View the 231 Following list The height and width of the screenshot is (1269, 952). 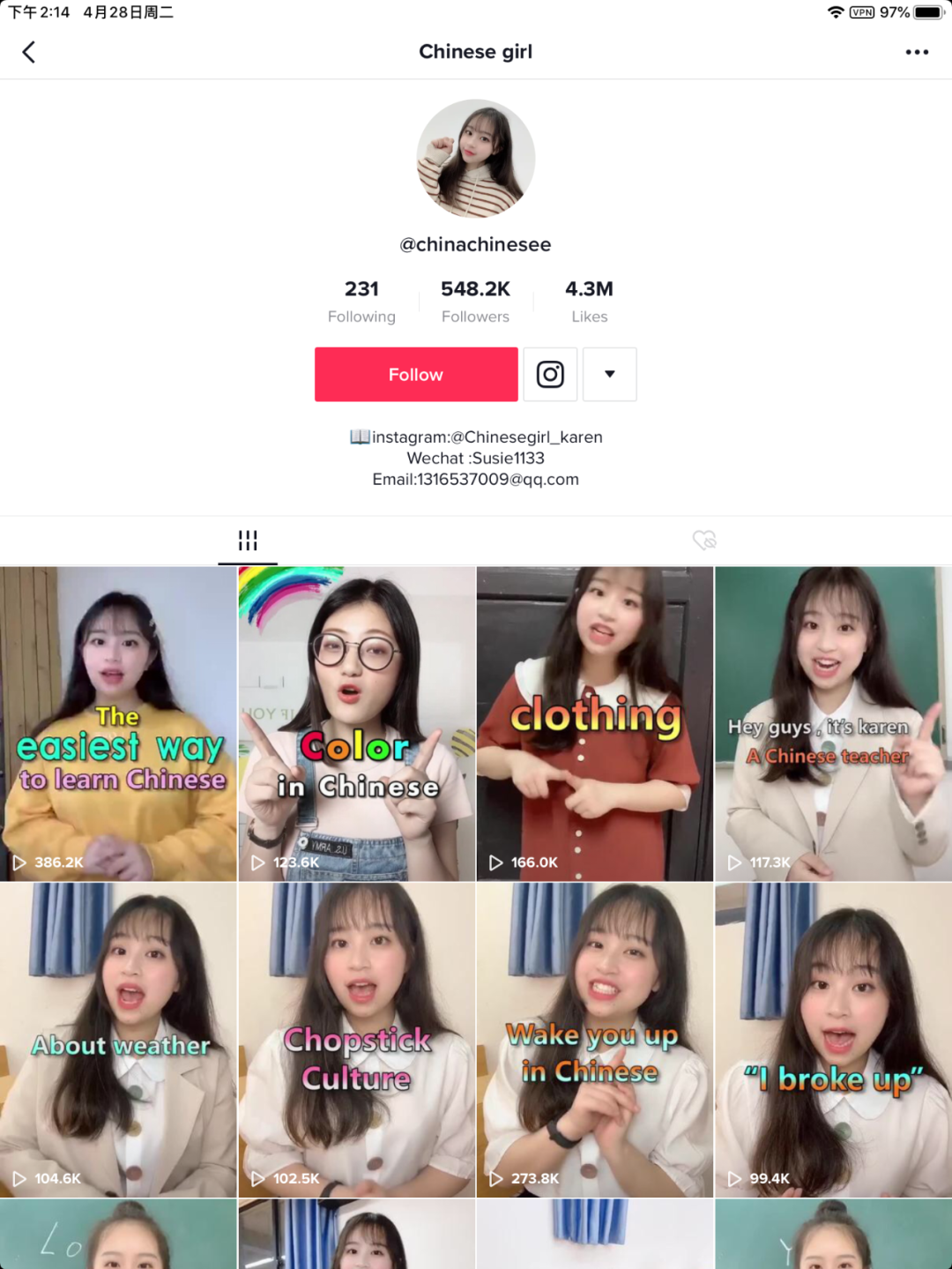coord(361,302)
